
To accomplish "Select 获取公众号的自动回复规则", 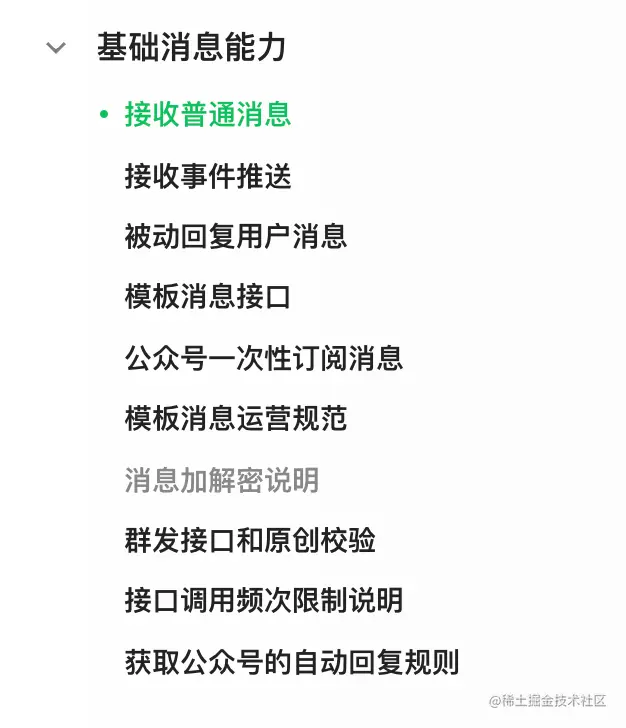I will pyautogui.click(x=291, y=662).
